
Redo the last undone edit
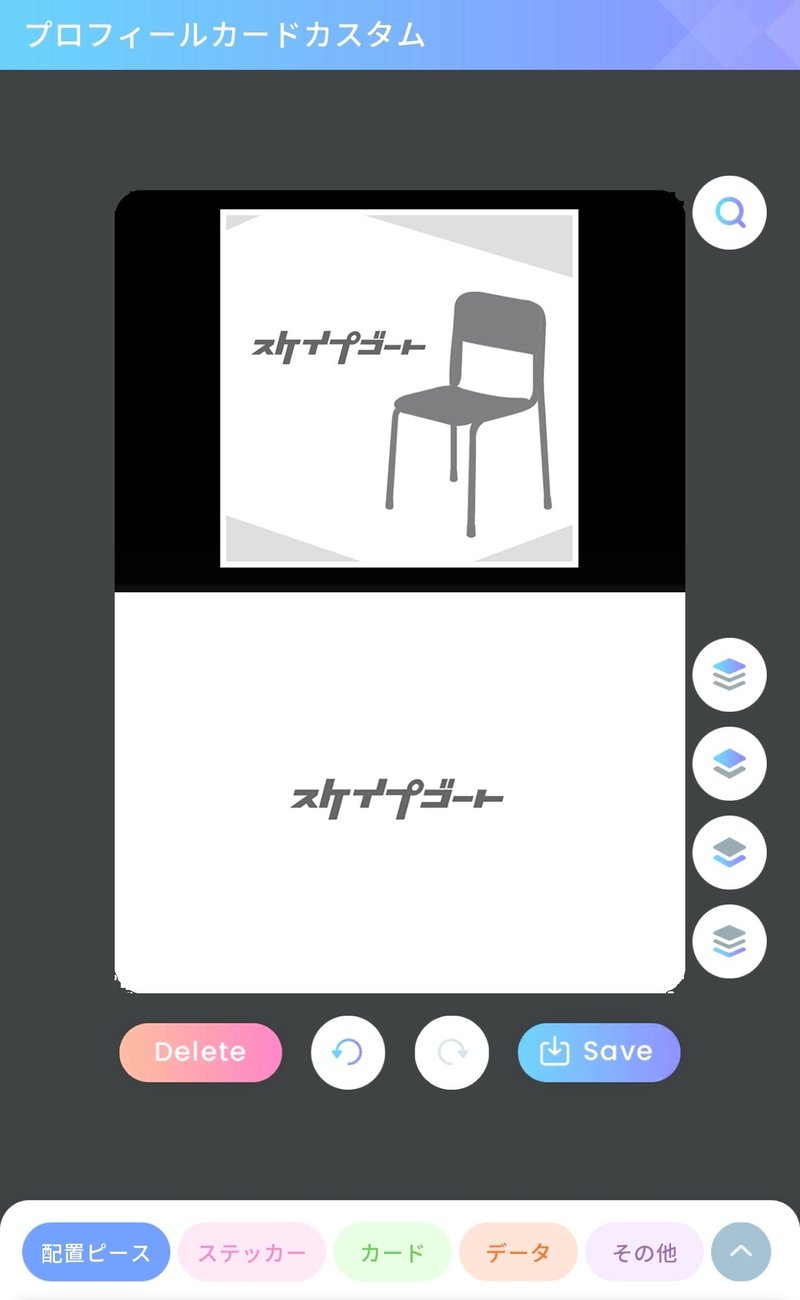tap(452, 1052)
